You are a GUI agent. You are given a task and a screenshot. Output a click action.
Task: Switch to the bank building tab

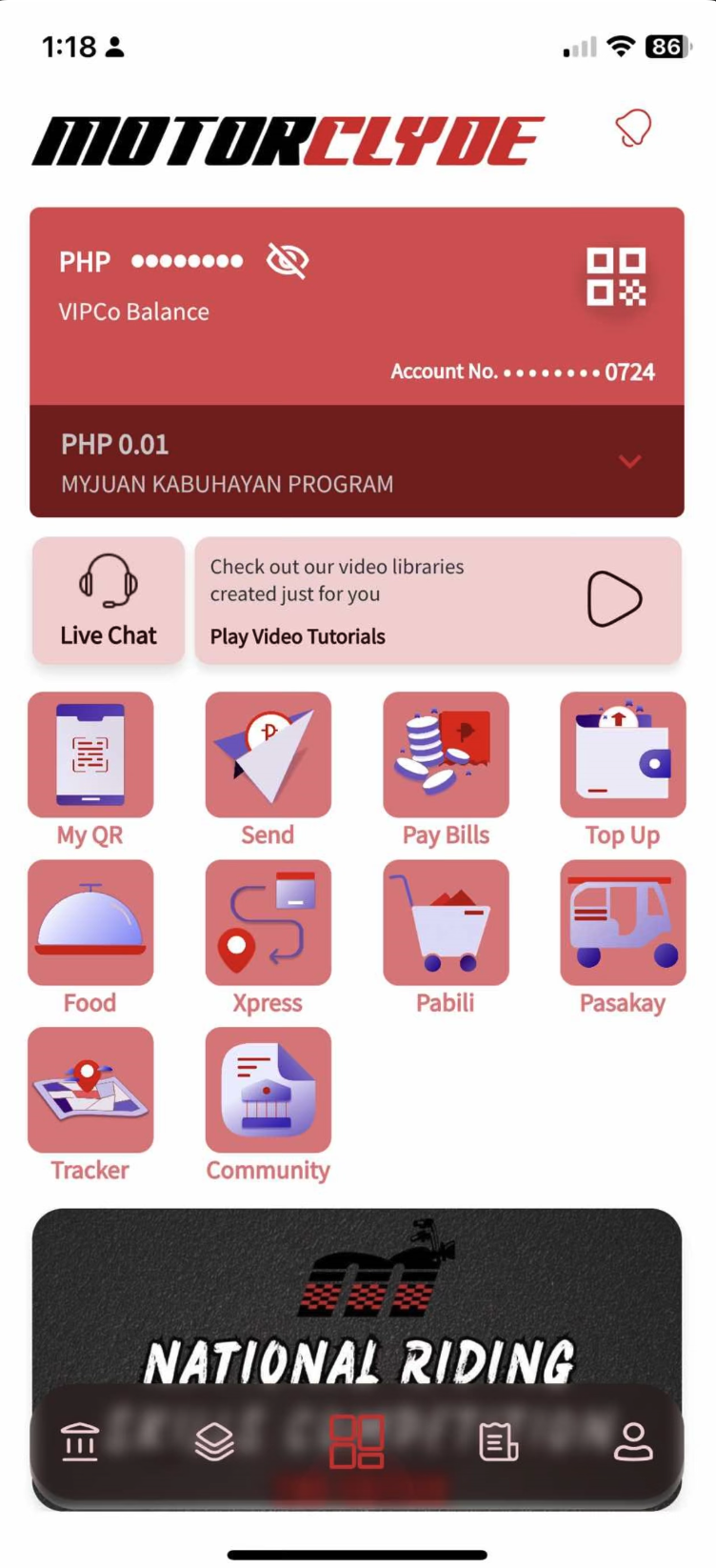coord(80,1441)
